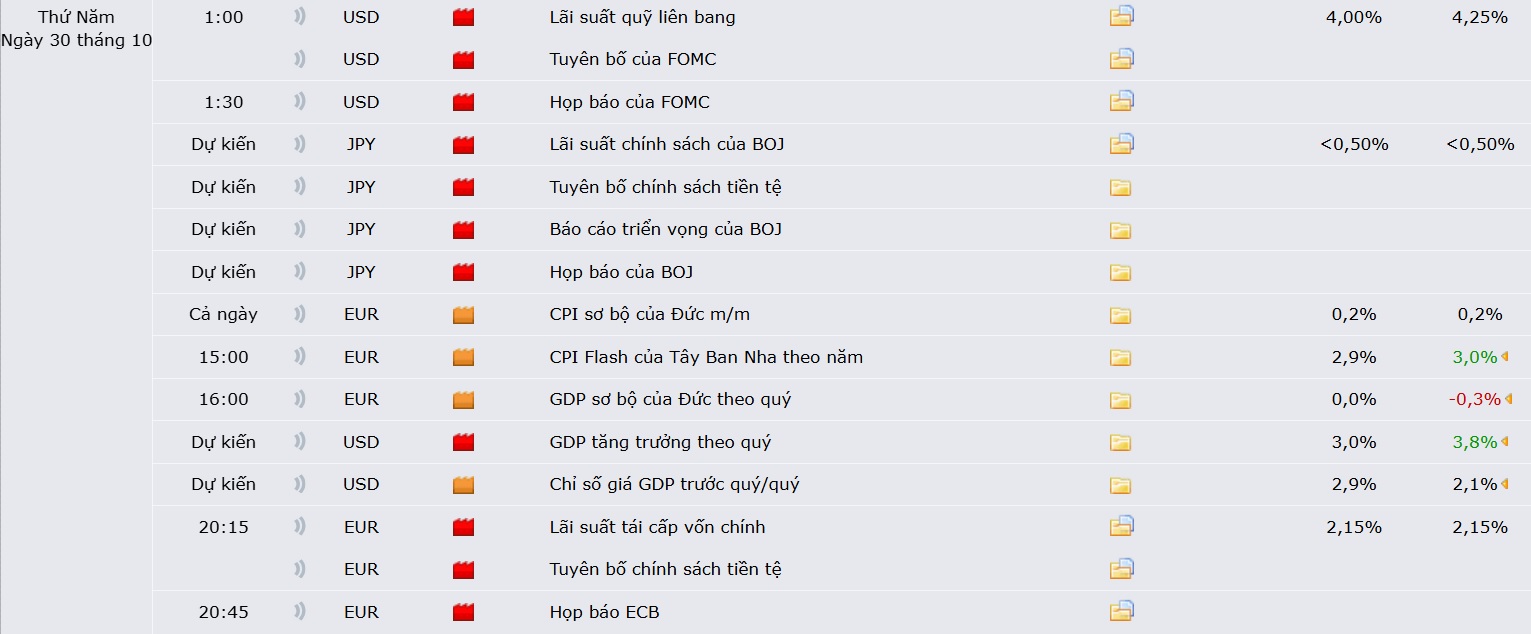Open details folder for Họp báo ECB
This screenshot has width=1531, height=634.
tap(1121, 611)
